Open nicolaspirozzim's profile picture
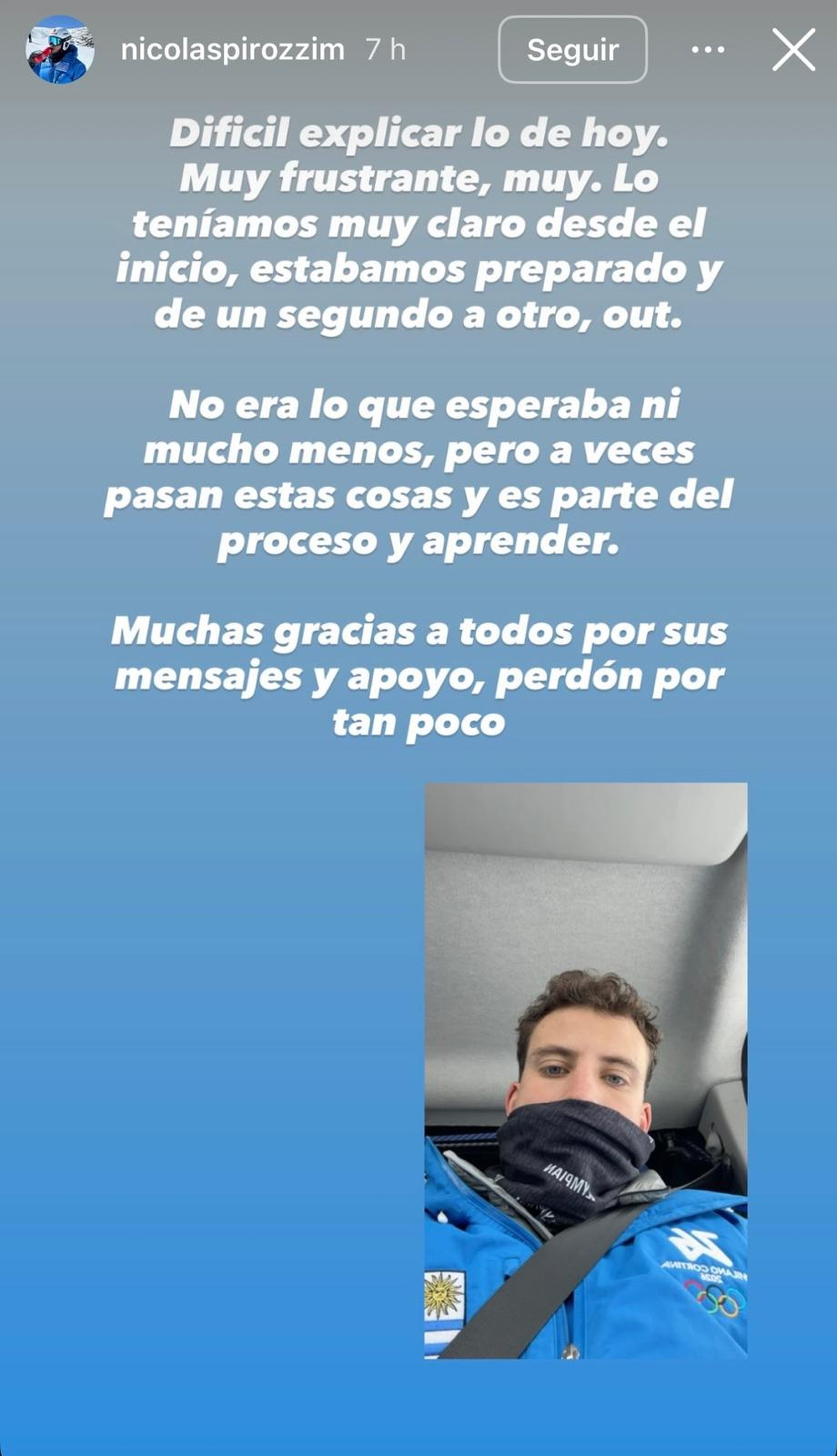 [59, 50]
